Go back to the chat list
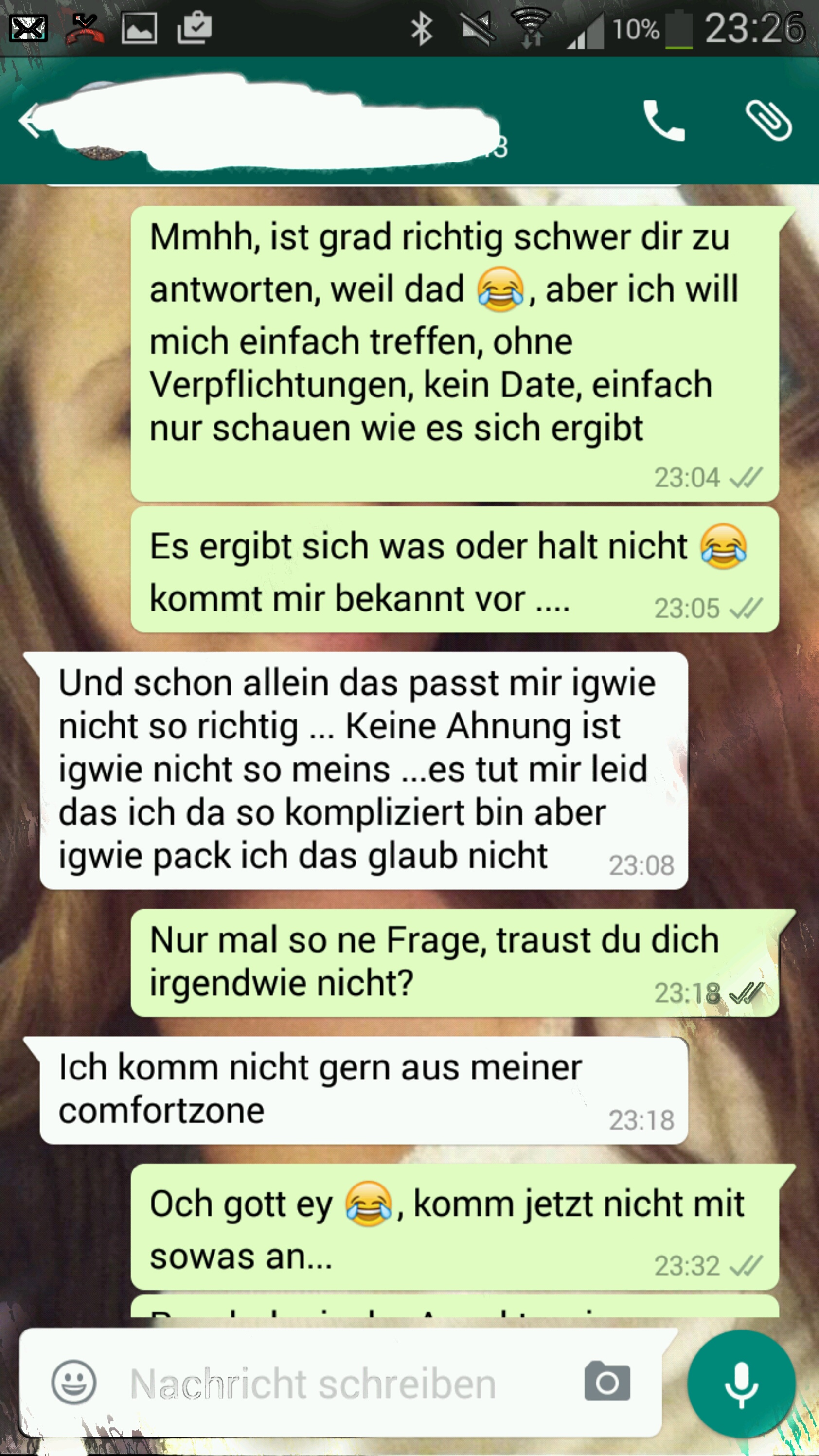The image size is (819, 1456). pyautogui.click(x=28, y=120)
